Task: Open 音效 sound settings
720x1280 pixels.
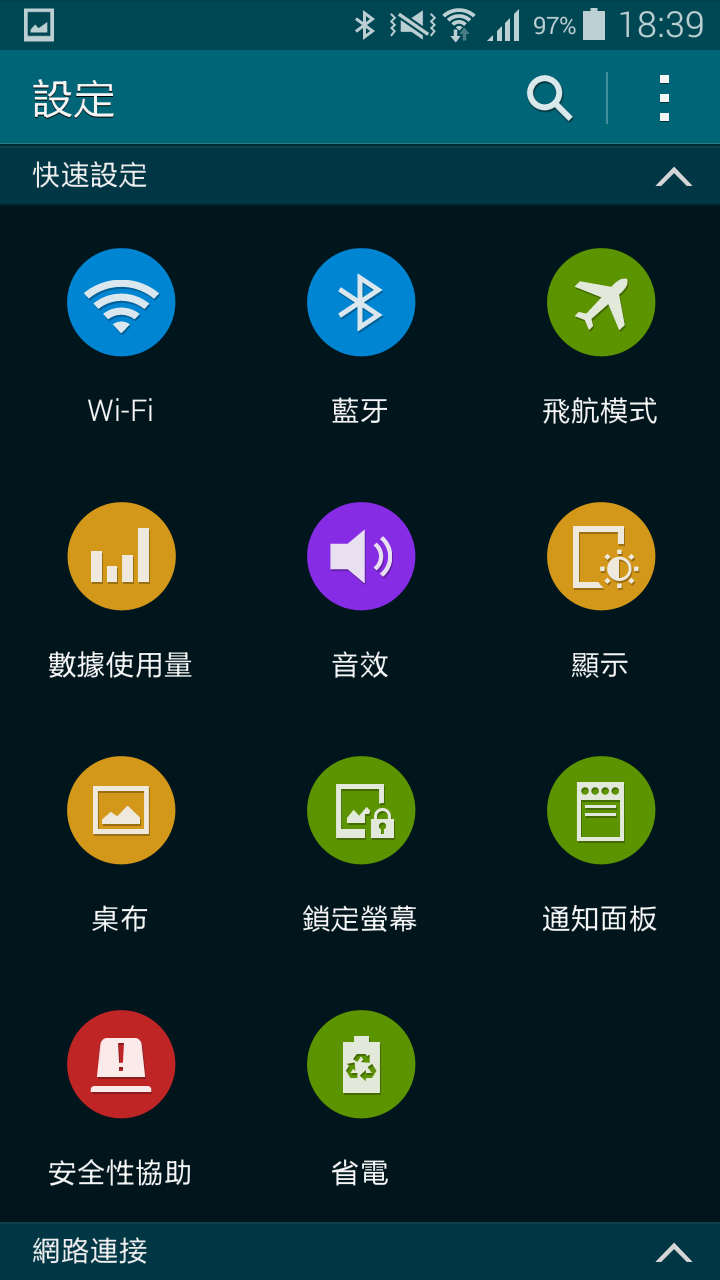Action: [361, 557]
